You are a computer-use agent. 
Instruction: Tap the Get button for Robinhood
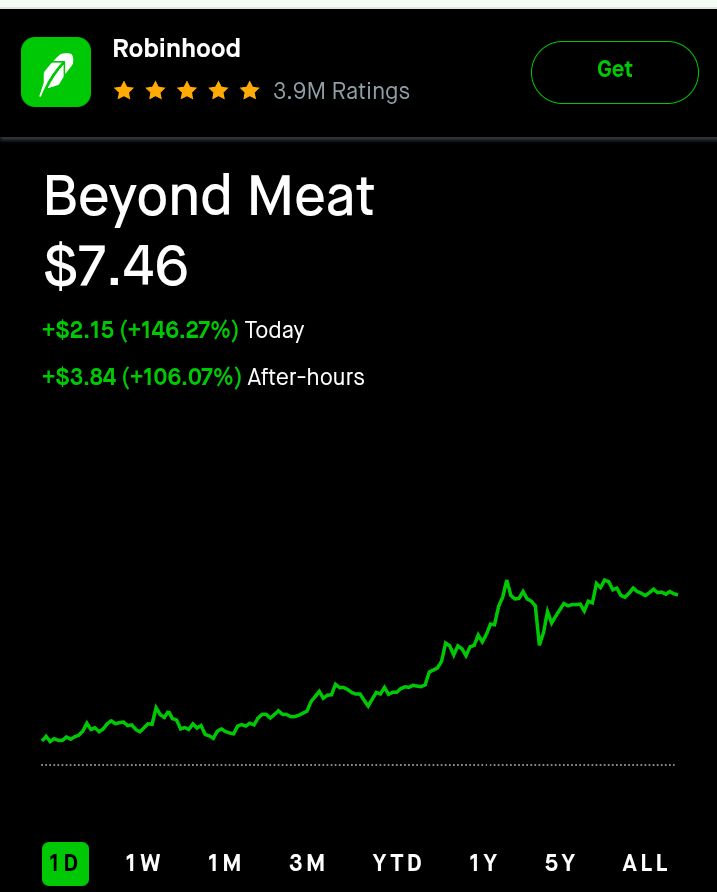(614, 72)
